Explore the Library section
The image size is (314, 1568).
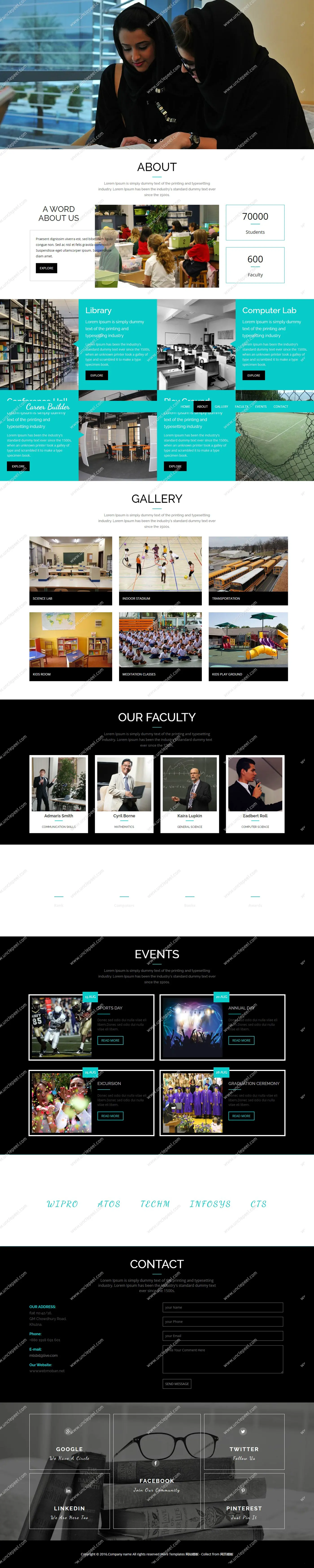coord(96,375)
